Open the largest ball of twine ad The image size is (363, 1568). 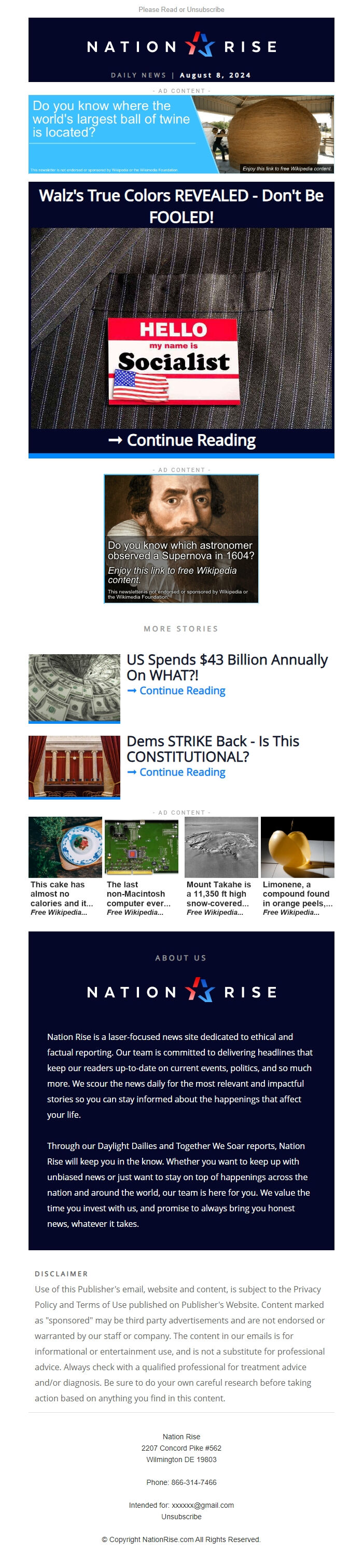(181, 134)
